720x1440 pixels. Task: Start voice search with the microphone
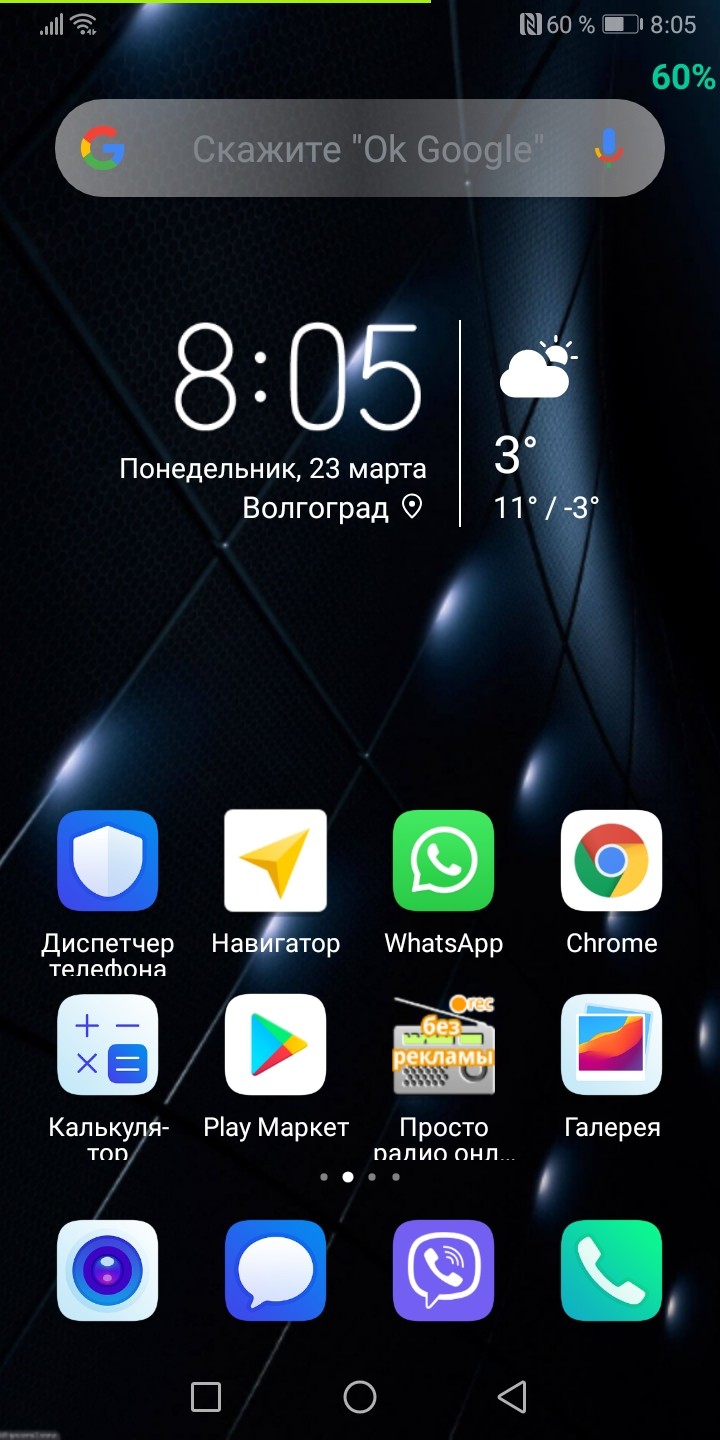[607, 150]
